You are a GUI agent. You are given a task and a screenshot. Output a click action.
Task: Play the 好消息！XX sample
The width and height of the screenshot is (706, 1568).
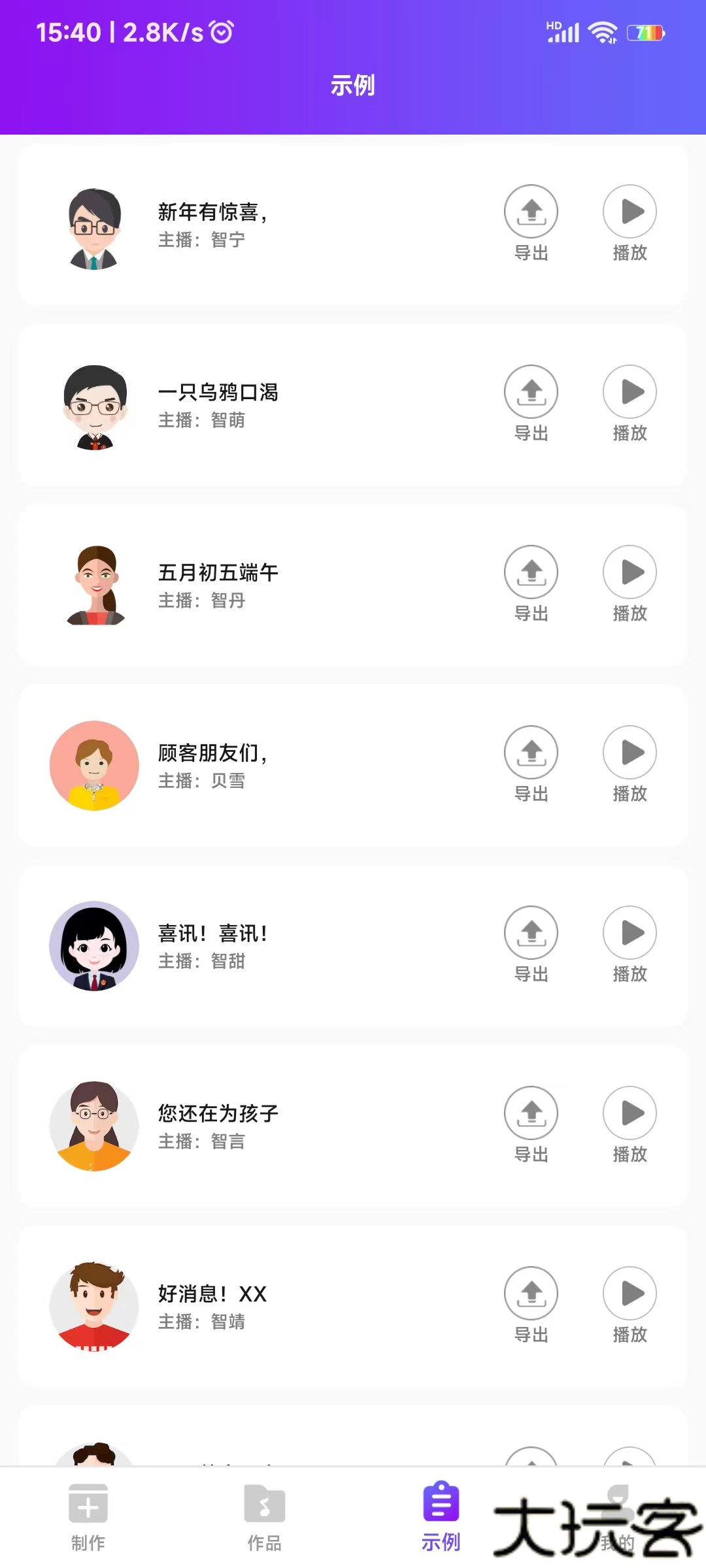point(630,1293)
